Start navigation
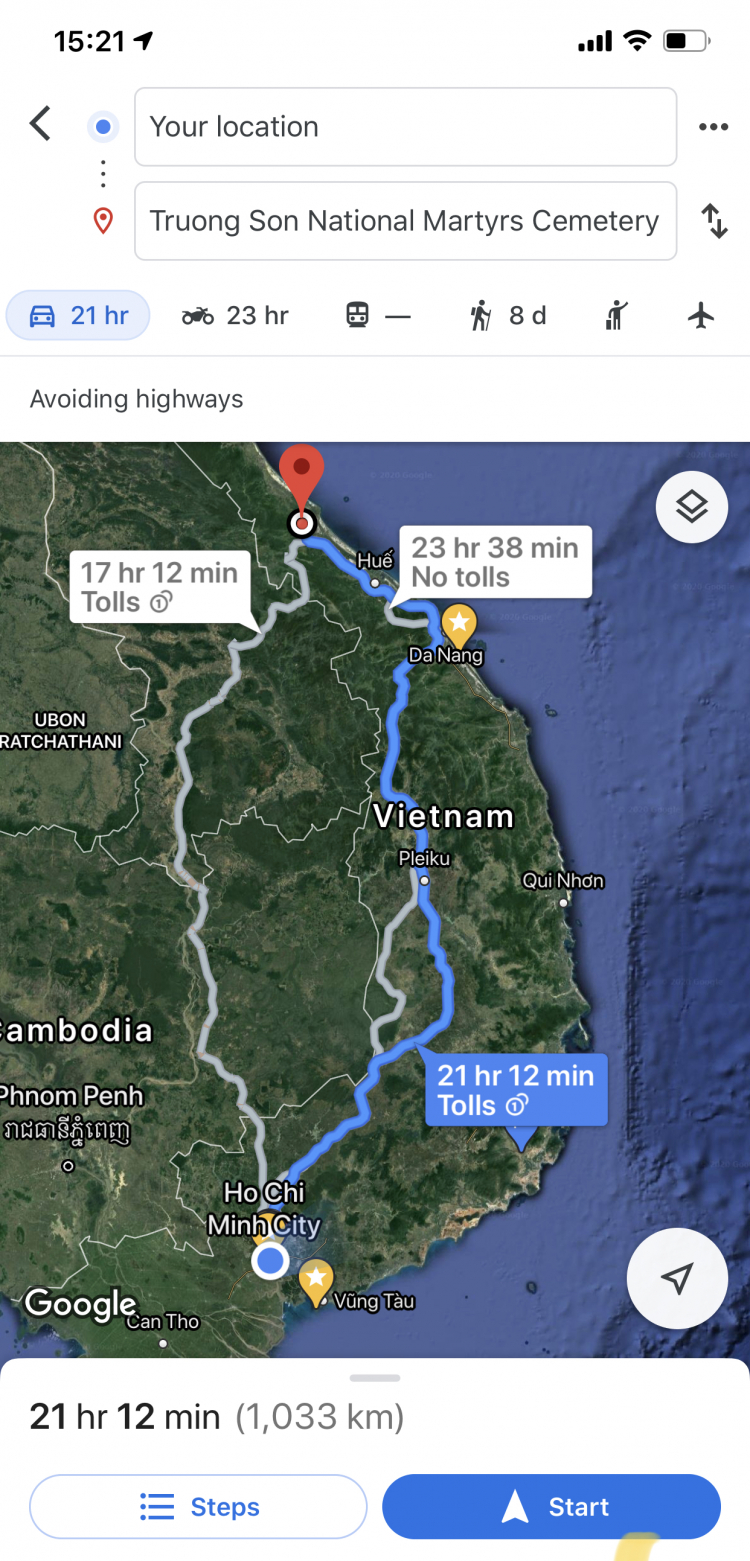 click(551, 1507)
